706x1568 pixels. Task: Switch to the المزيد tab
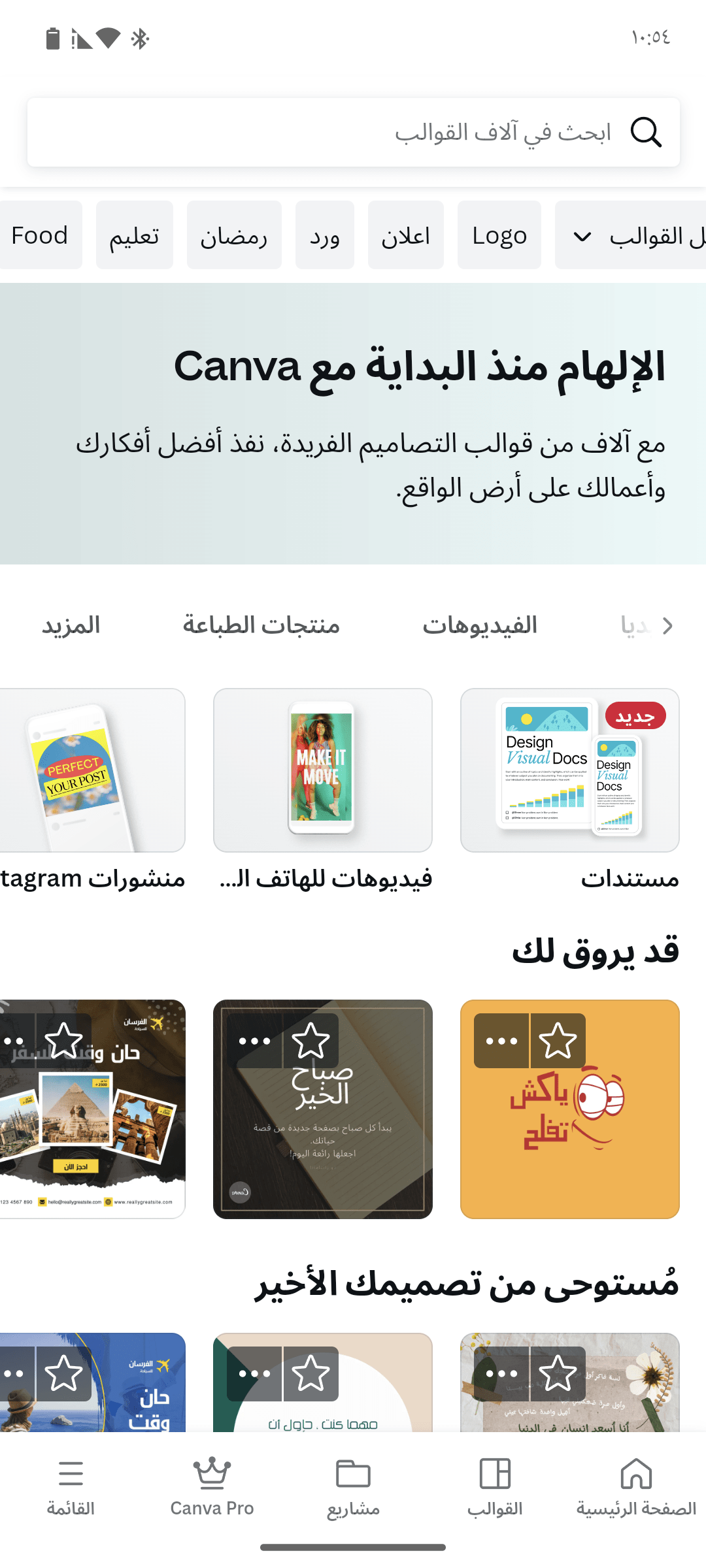[x=71, y=625]
